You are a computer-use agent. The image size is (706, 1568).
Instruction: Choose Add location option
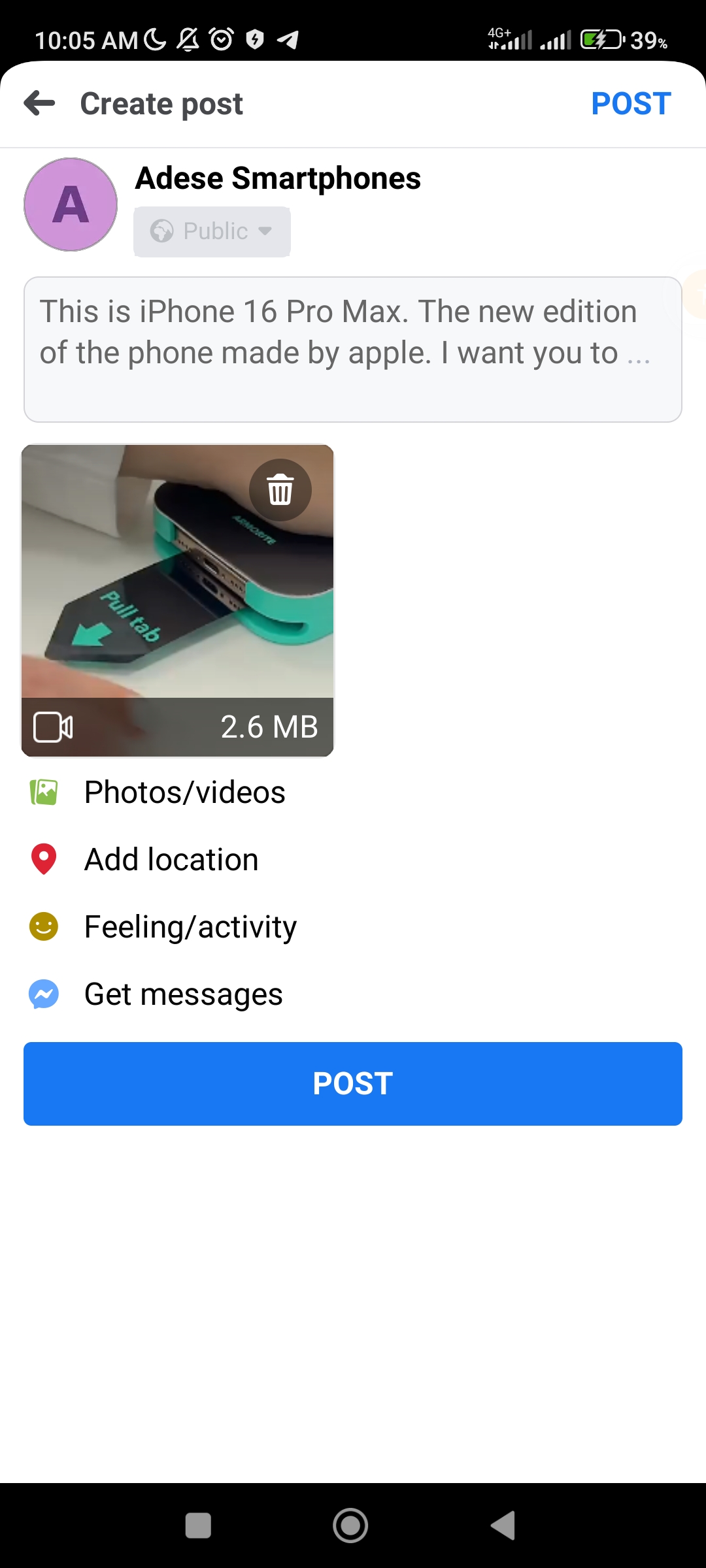(x=171, y=860)
